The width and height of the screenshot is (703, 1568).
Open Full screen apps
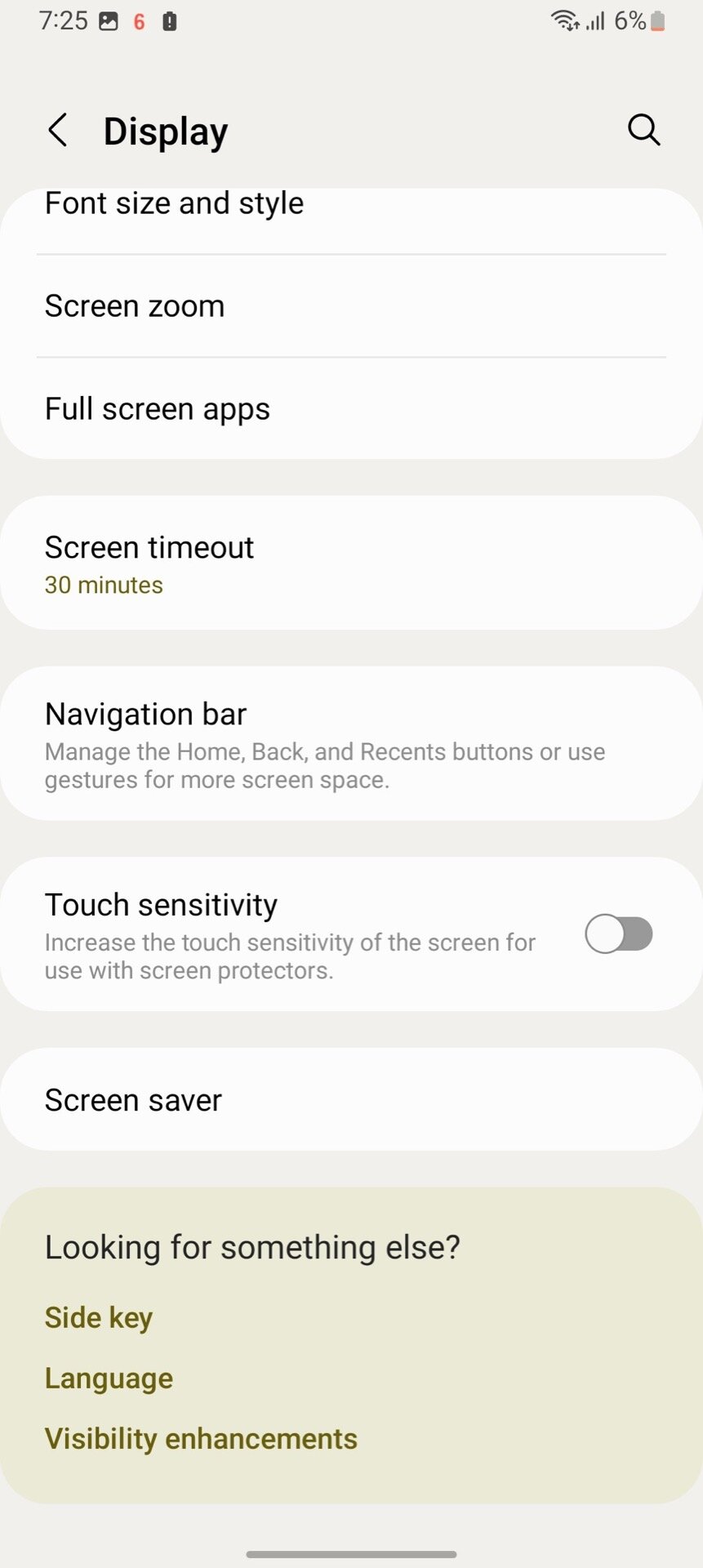351,408
